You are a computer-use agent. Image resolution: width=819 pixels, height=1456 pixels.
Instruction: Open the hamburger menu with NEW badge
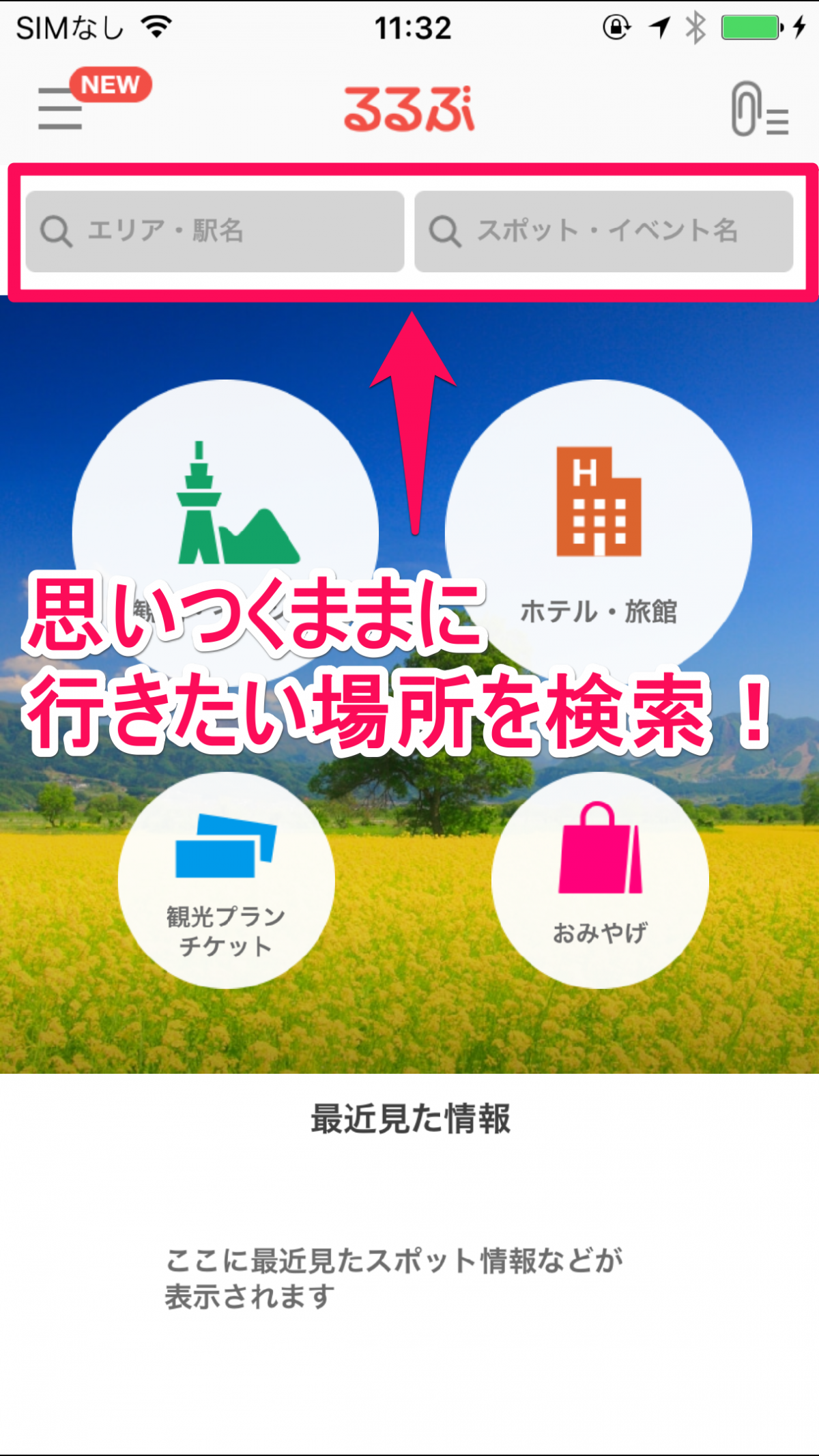pos(61,108)
